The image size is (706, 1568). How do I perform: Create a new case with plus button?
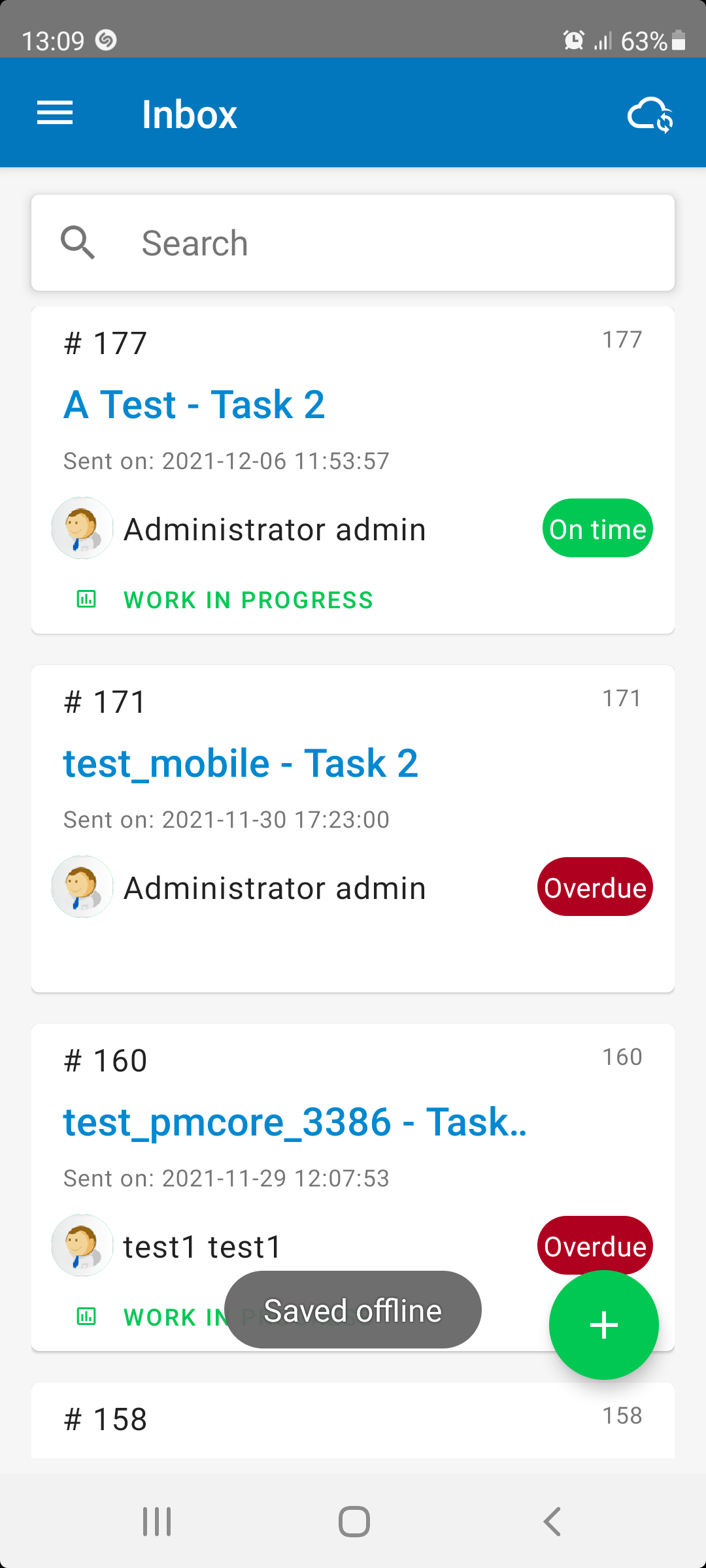[603, 1325]
